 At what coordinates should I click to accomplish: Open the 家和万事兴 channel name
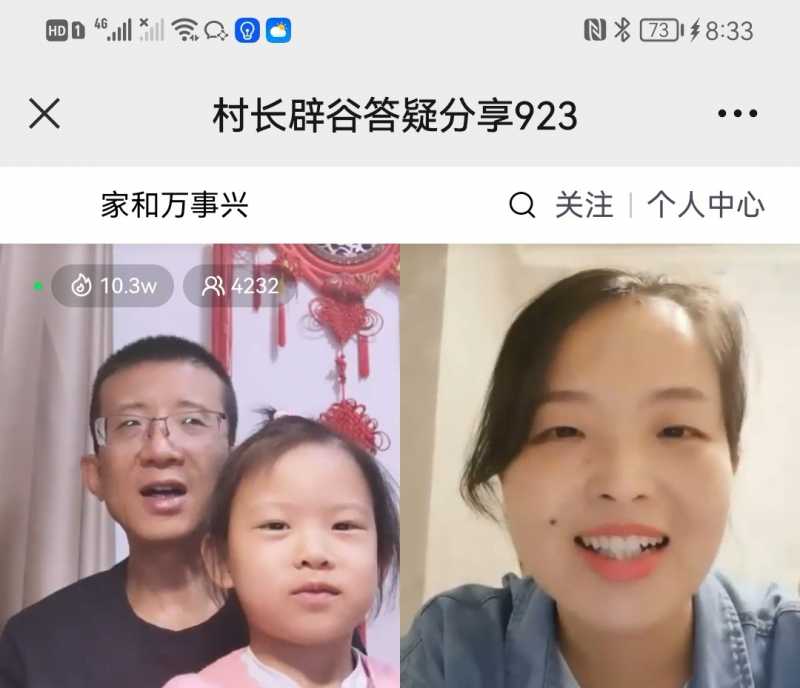(x=174, y=206)
